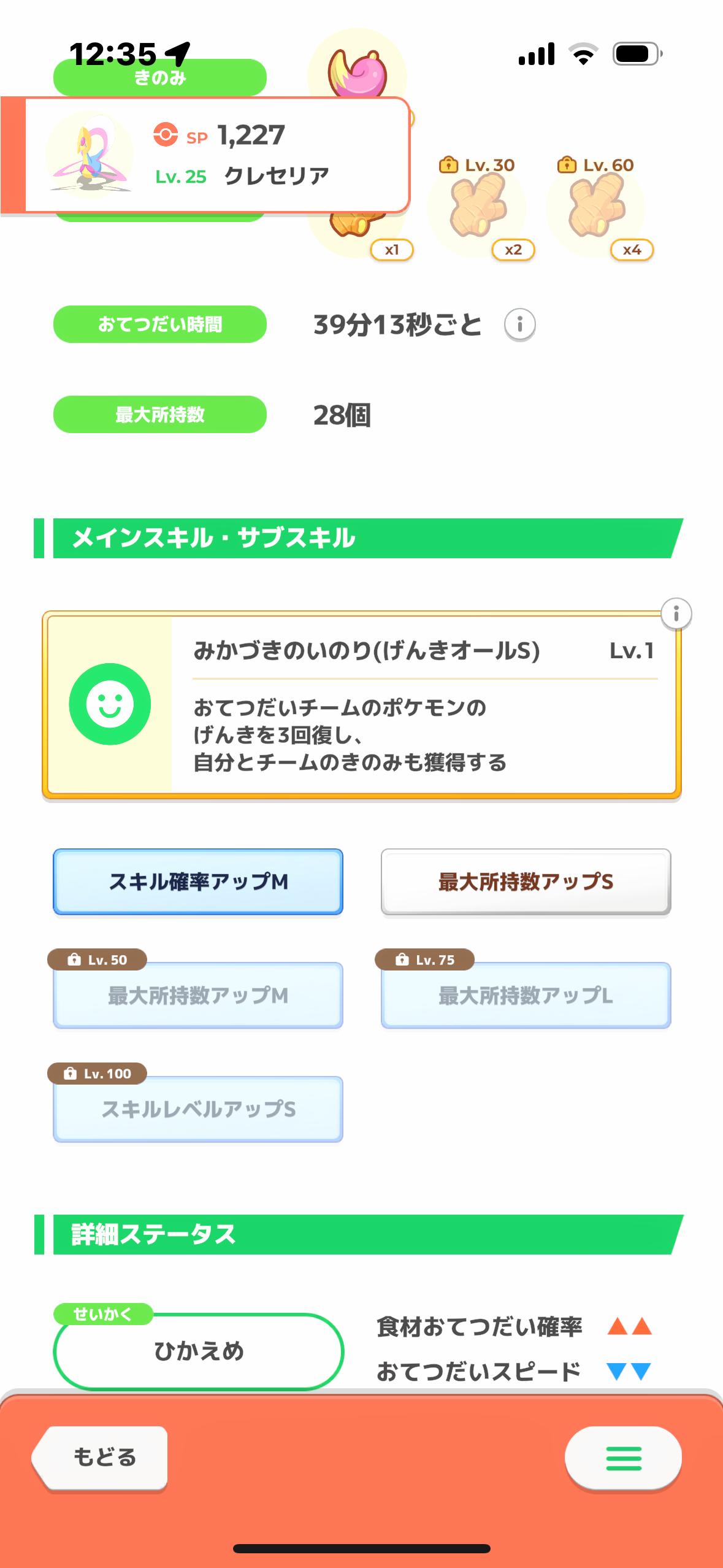View locked 最大所持数アップM sub skill
Screen dimensions: 723x1568
click(x=198, y=995)
